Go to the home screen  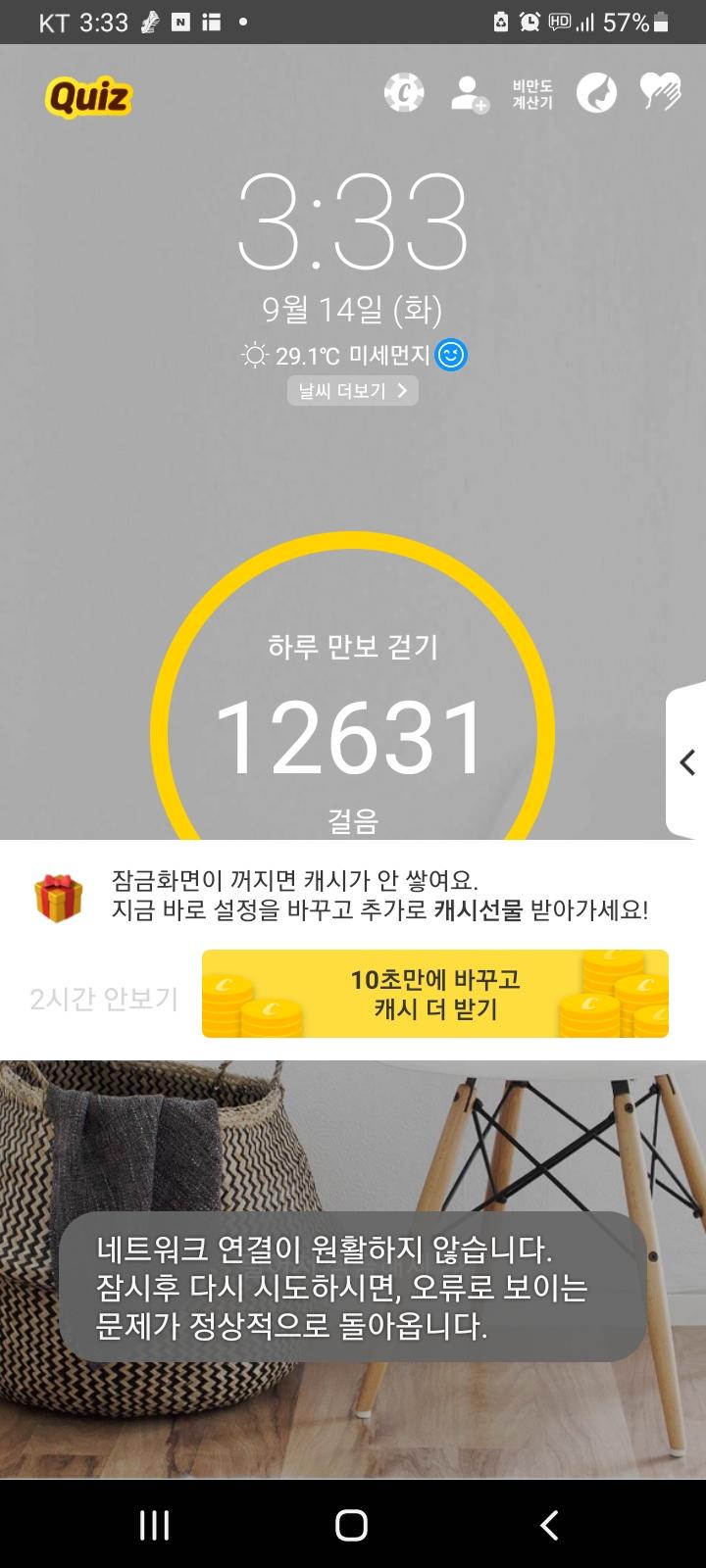tap(351, 1525)
